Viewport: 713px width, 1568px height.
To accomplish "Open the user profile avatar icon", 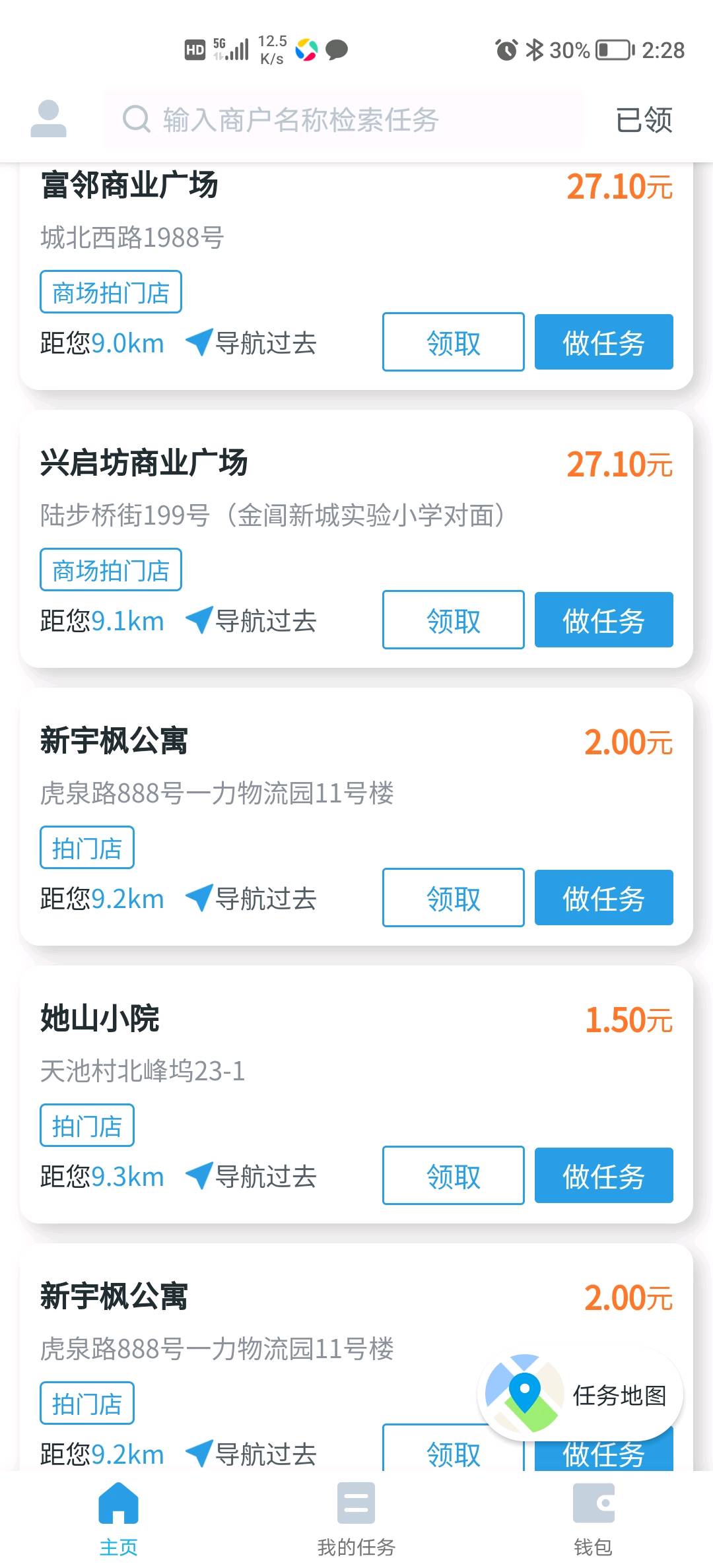I will pyautogui.click(x=48, y=119).
